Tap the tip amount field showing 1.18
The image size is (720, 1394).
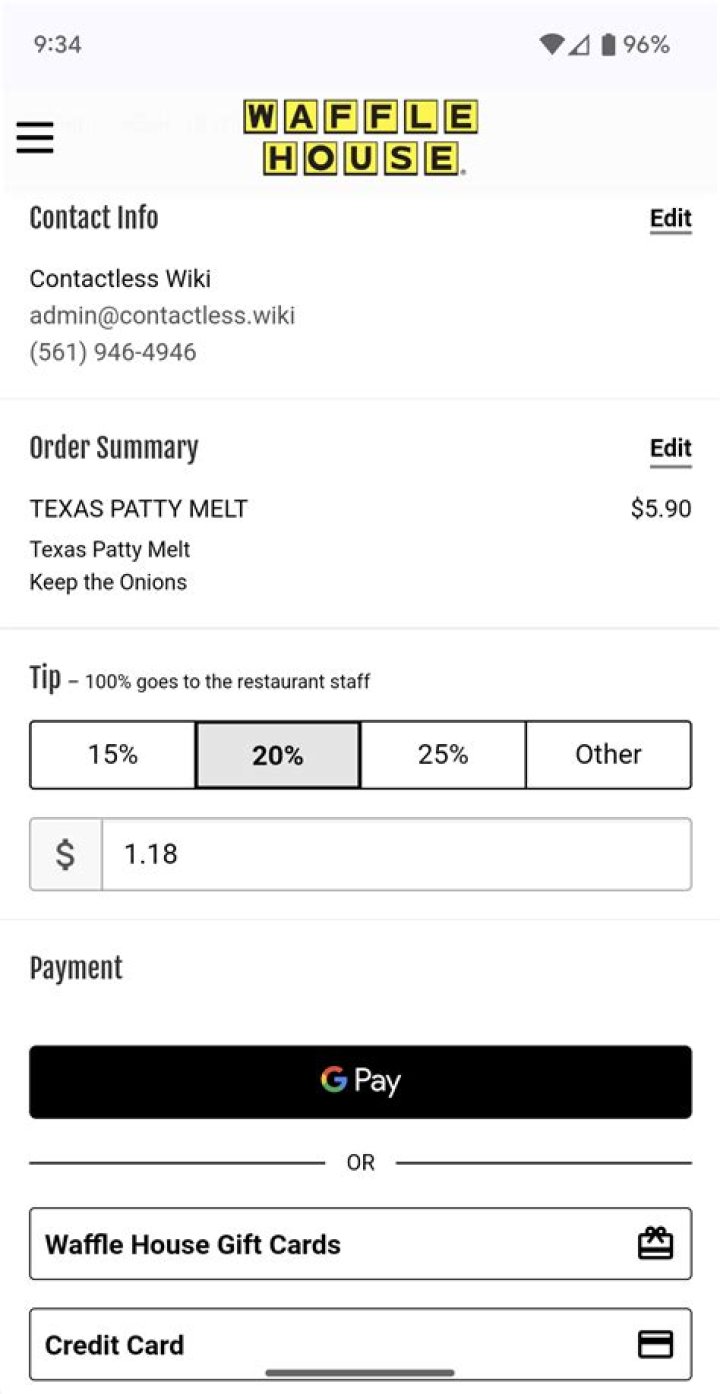pyautogui.click(x=395, y=854)
